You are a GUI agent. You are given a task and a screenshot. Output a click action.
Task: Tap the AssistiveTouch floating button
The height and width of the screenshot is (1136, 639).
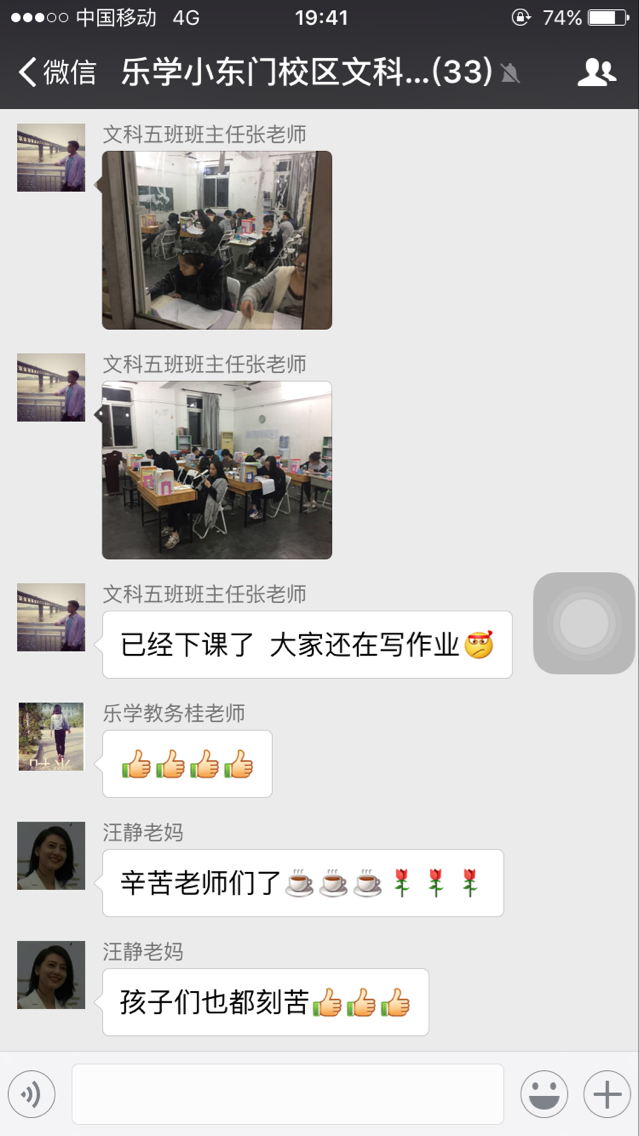(584, 623)
